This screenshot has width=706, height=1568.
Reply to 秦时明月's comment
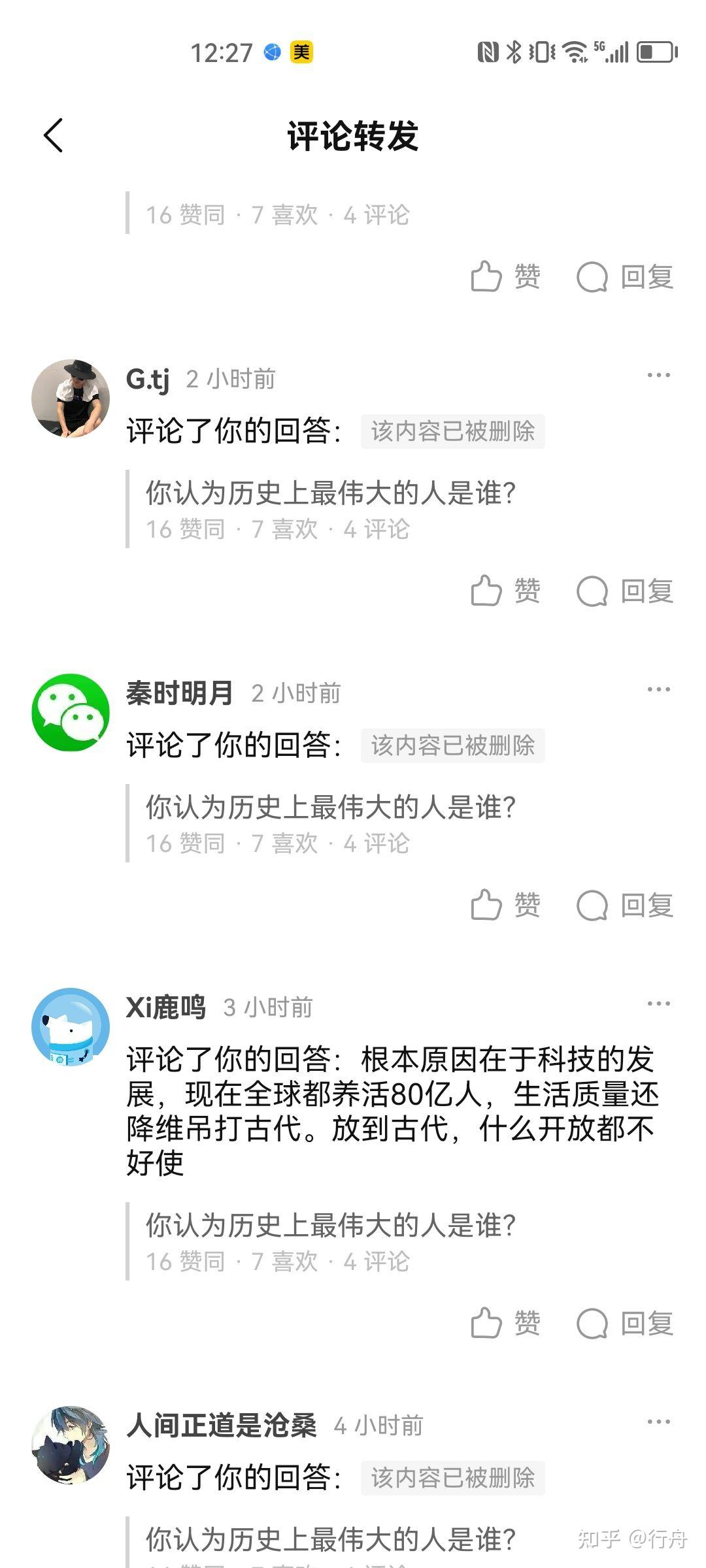pyautogui.click(x=625, y=906)
